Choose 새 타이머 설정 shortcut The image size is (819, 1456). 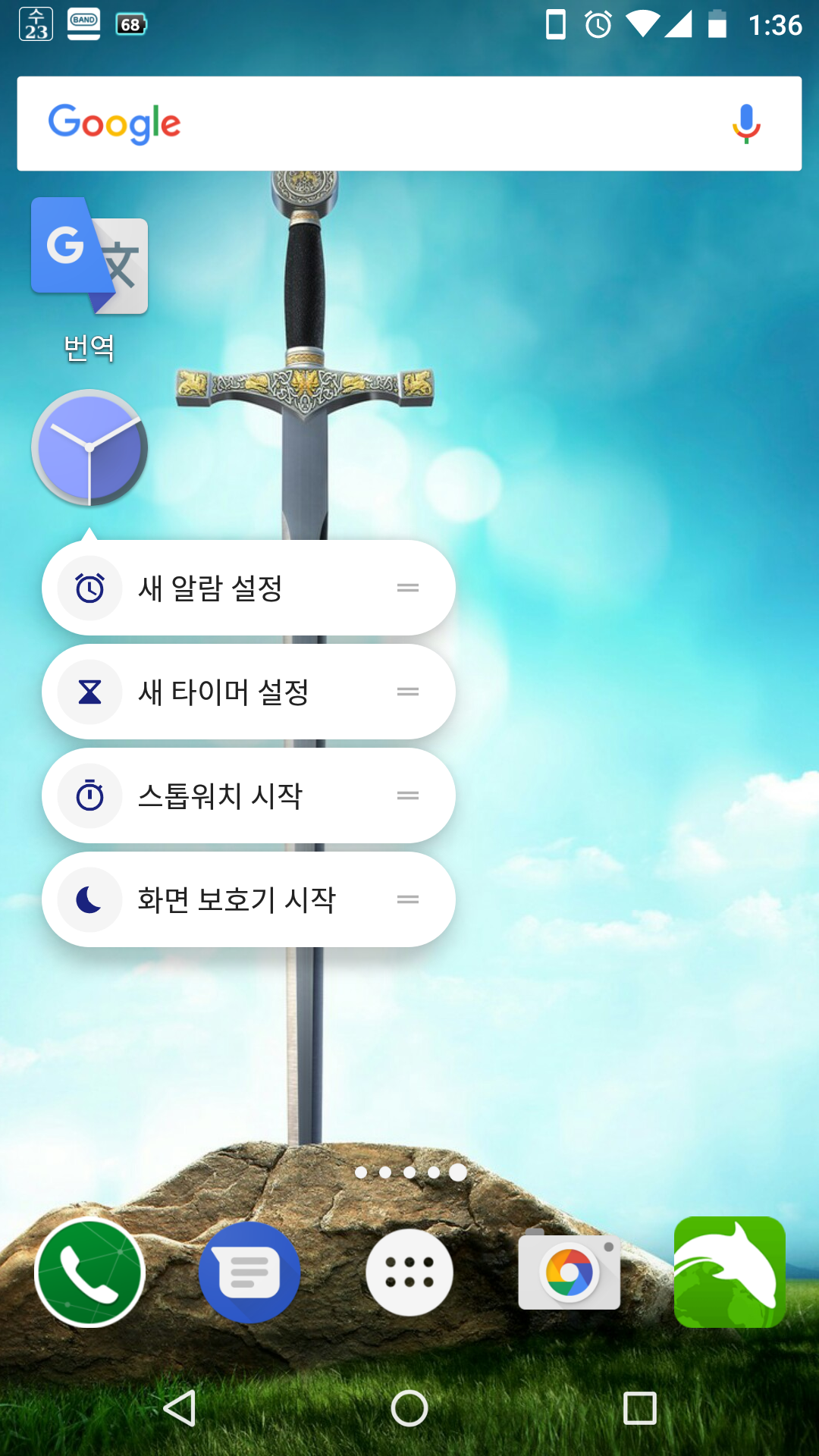click(x=227, y=692)
